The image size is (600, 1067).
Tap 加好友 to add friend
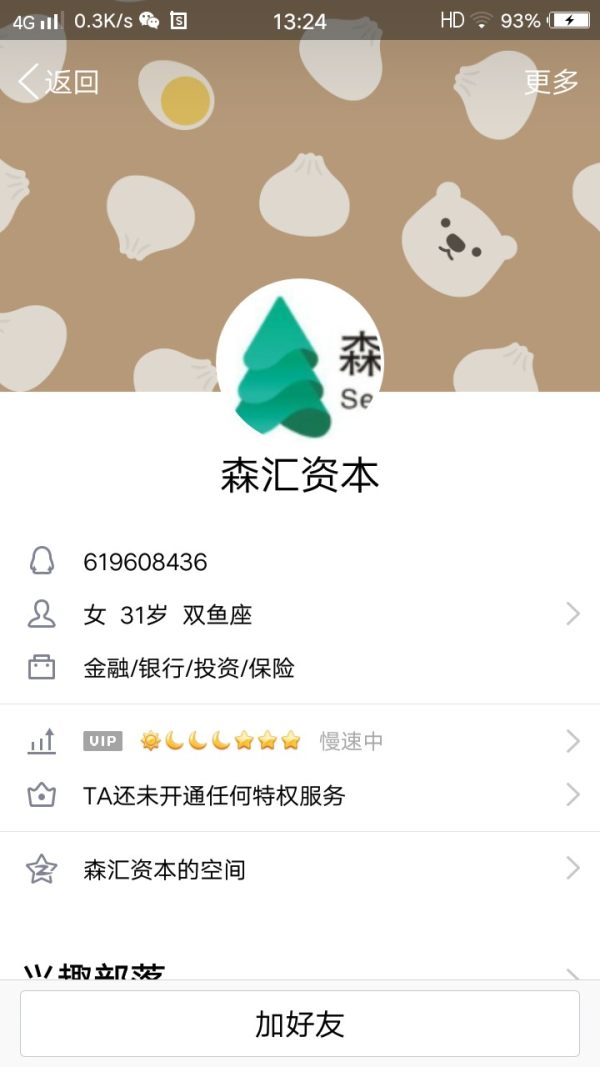tap(300, 1024)
